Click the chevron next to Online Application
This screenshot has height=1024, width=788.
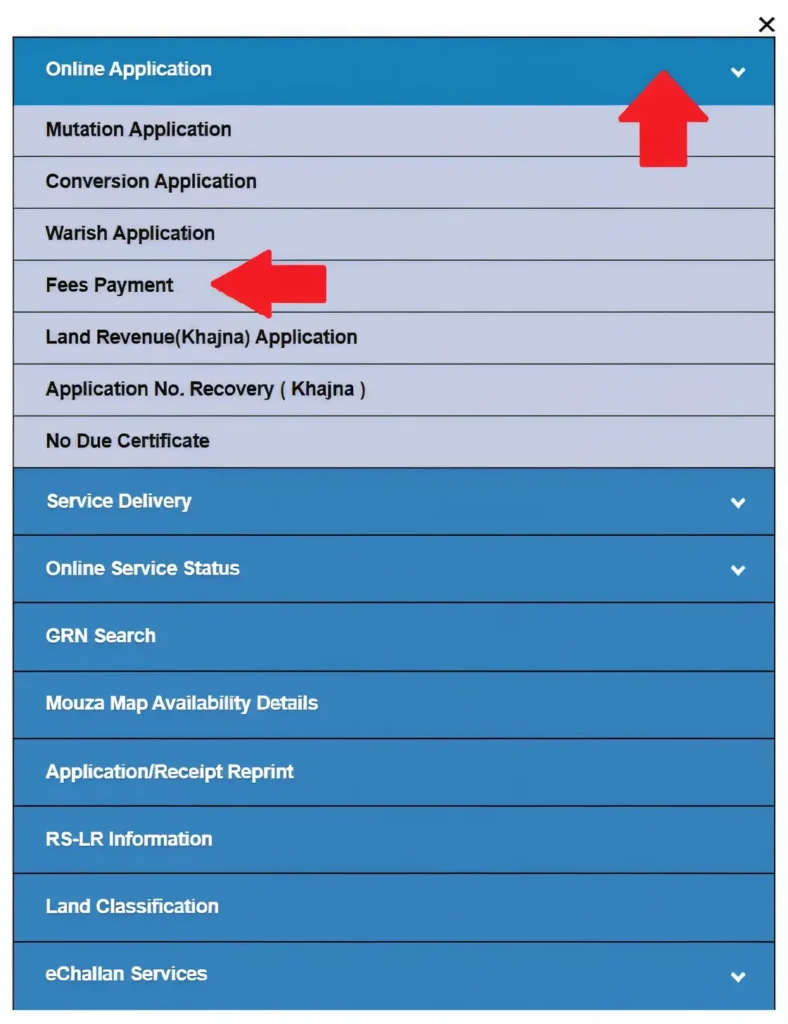738,71
